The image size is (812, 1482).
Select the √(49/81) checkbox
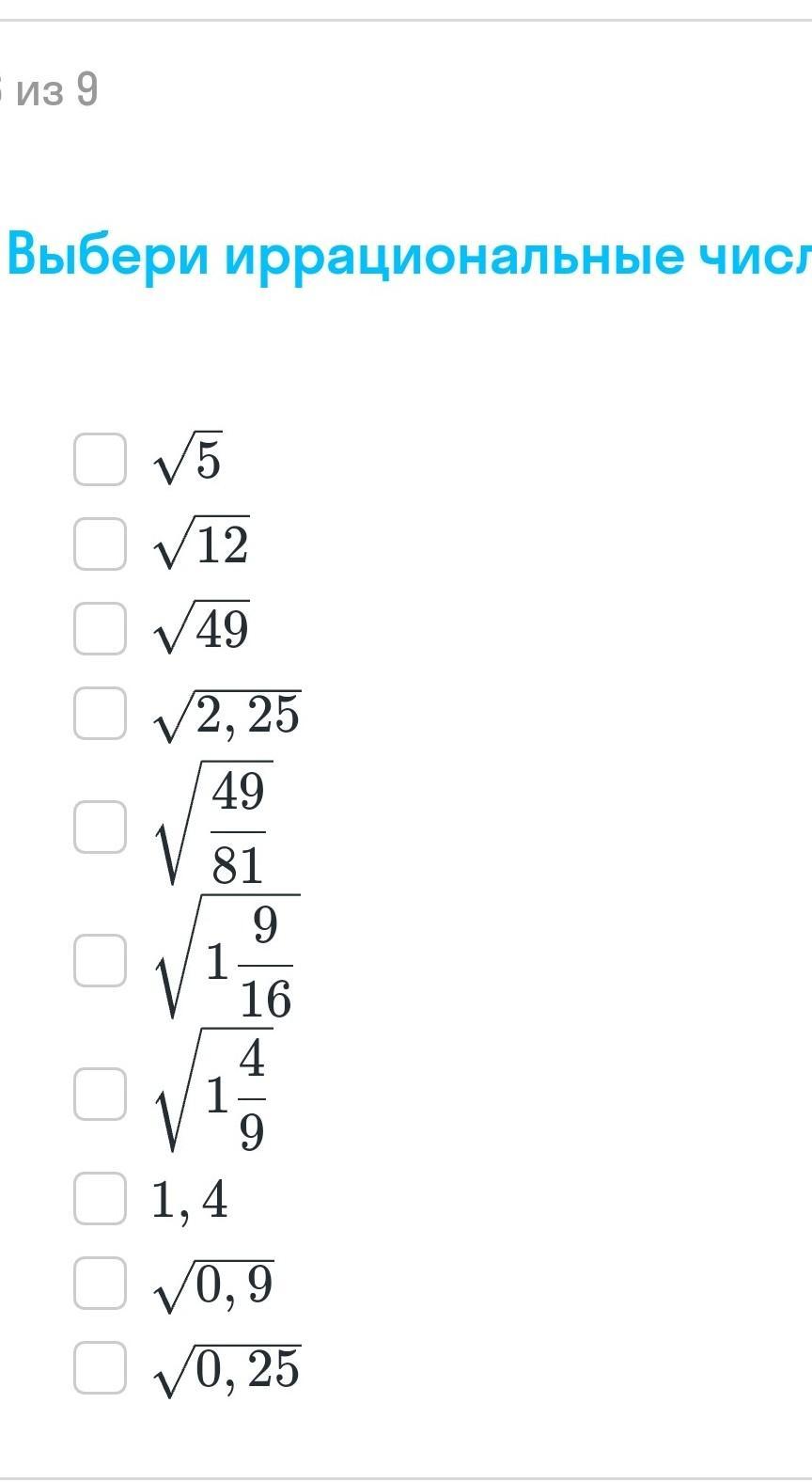tap(100, 827)
